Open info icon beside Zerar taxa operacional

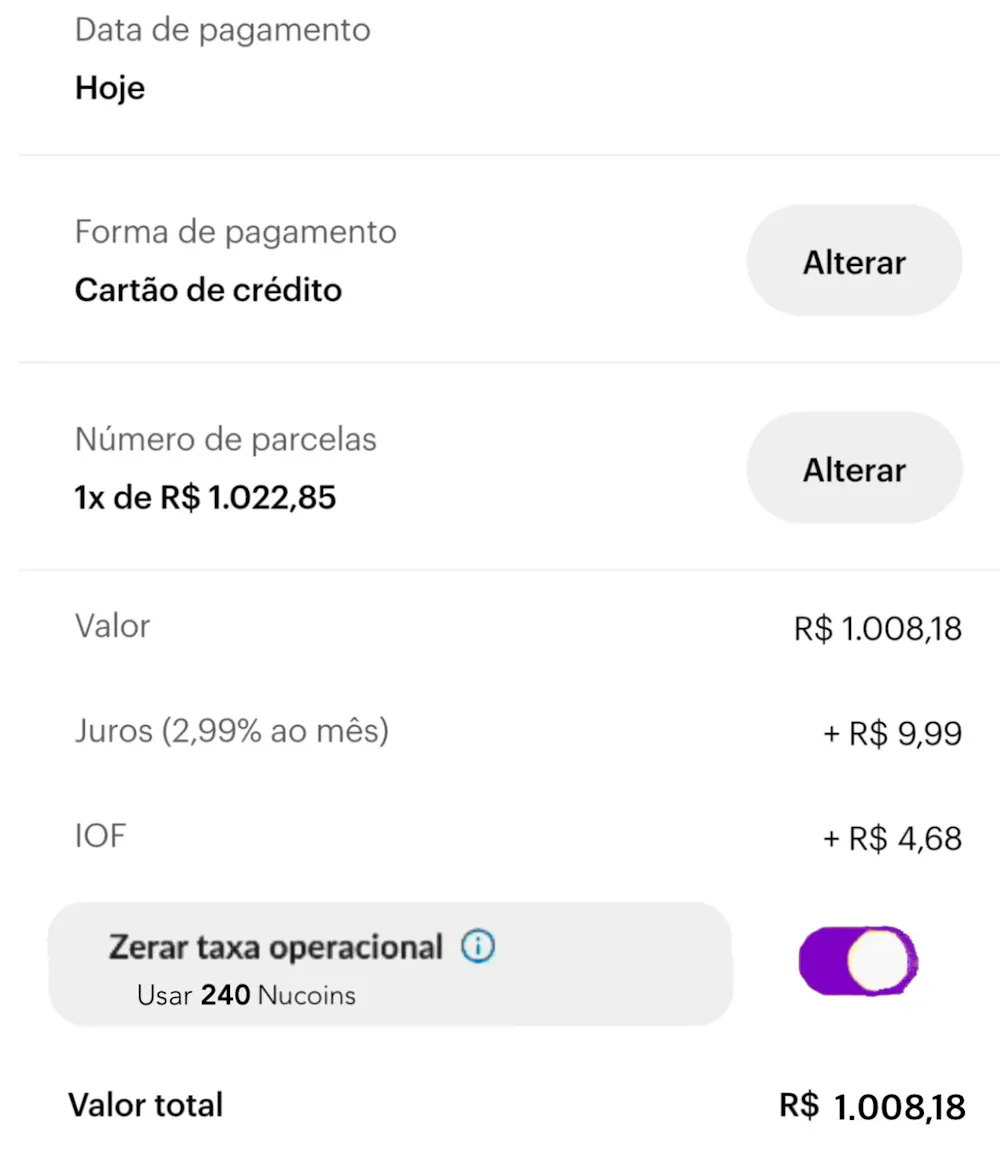478,946
